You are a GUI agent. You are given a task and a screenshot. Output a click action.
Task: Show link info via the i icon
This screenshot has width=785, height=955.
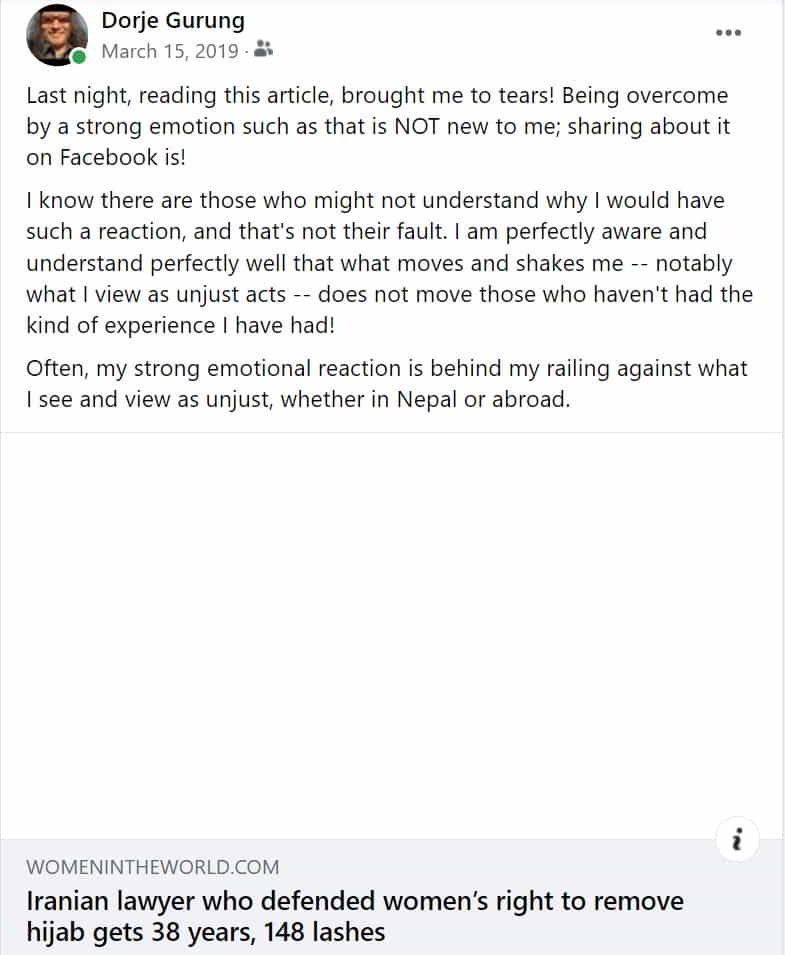[738, 841]
